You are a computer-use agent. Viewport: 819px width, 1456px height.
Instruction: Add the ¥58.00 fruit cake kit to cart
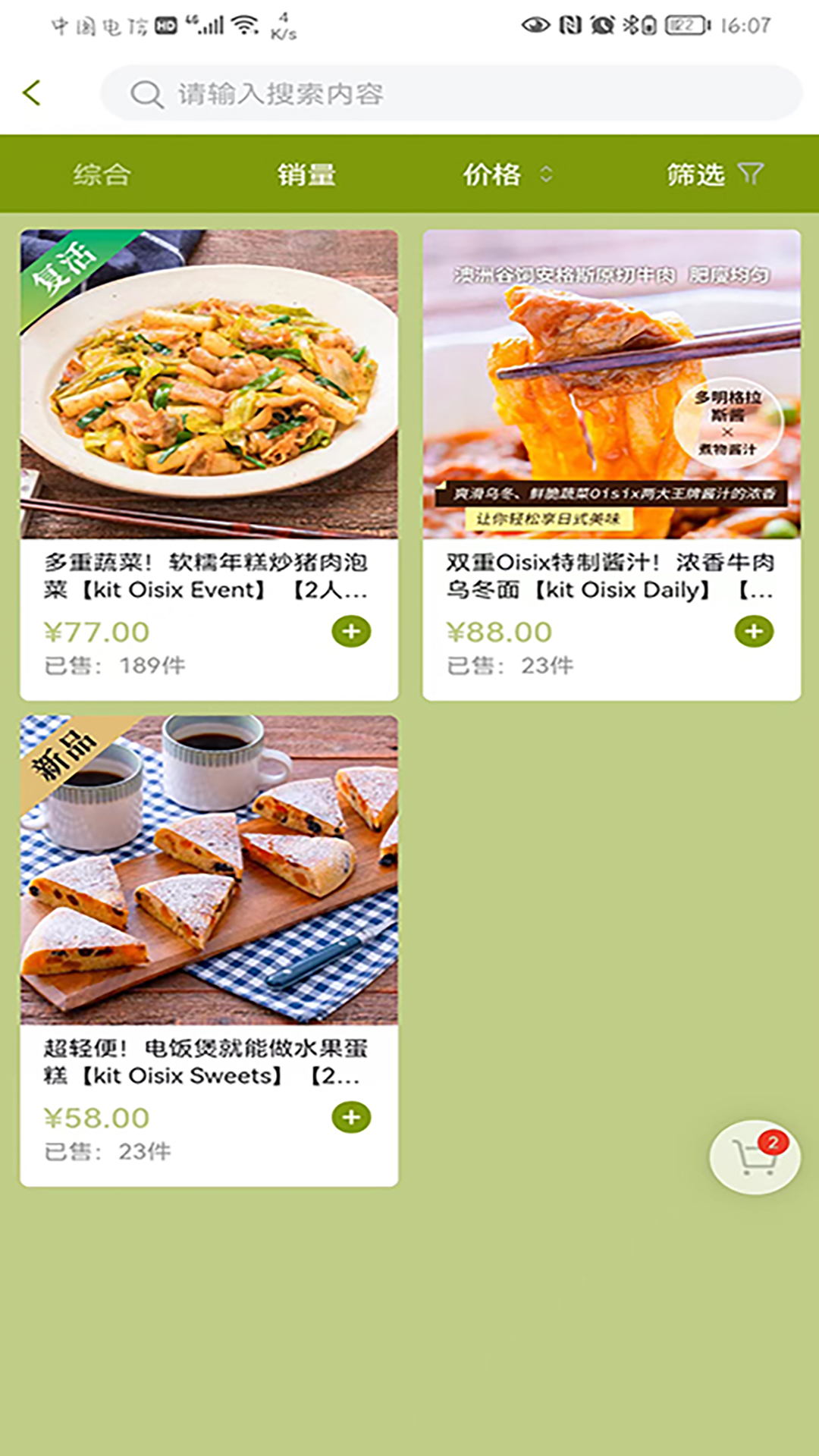(x=353, y=1117)
